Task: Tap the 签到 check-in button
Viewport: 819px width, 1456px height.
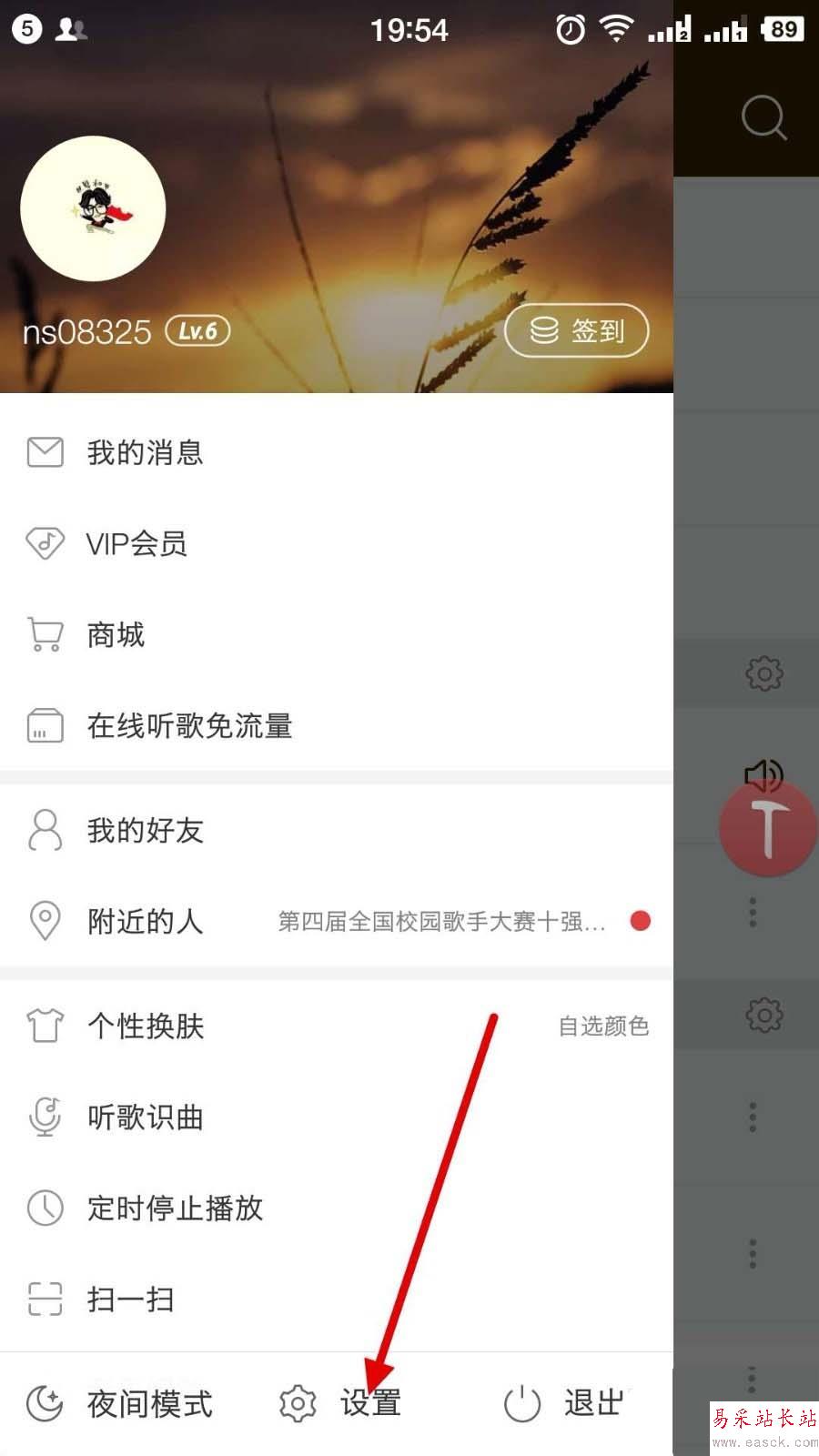Action: click(x=576, y=330)
